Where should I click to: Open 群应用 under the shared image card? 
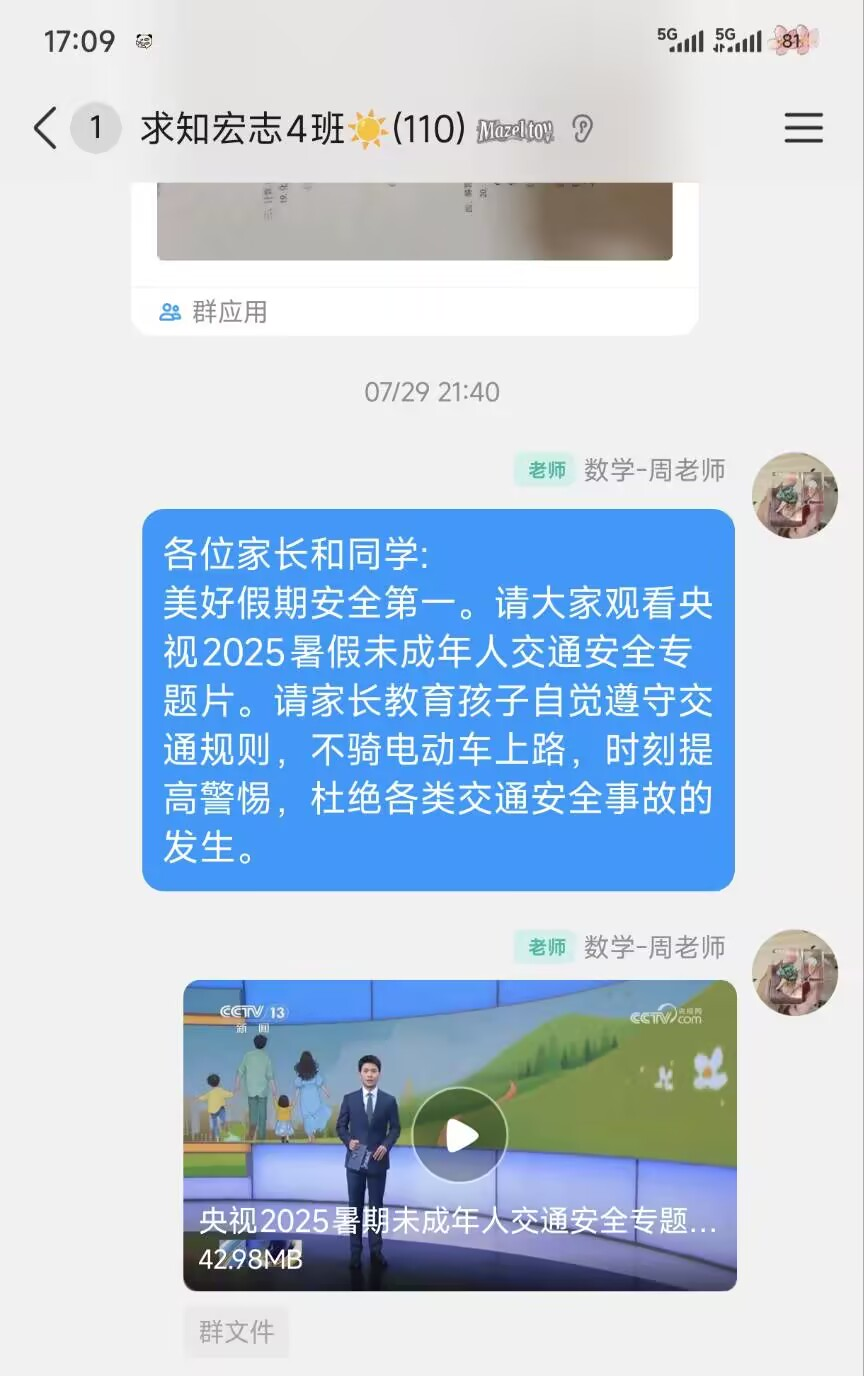(x=214, y=312)
